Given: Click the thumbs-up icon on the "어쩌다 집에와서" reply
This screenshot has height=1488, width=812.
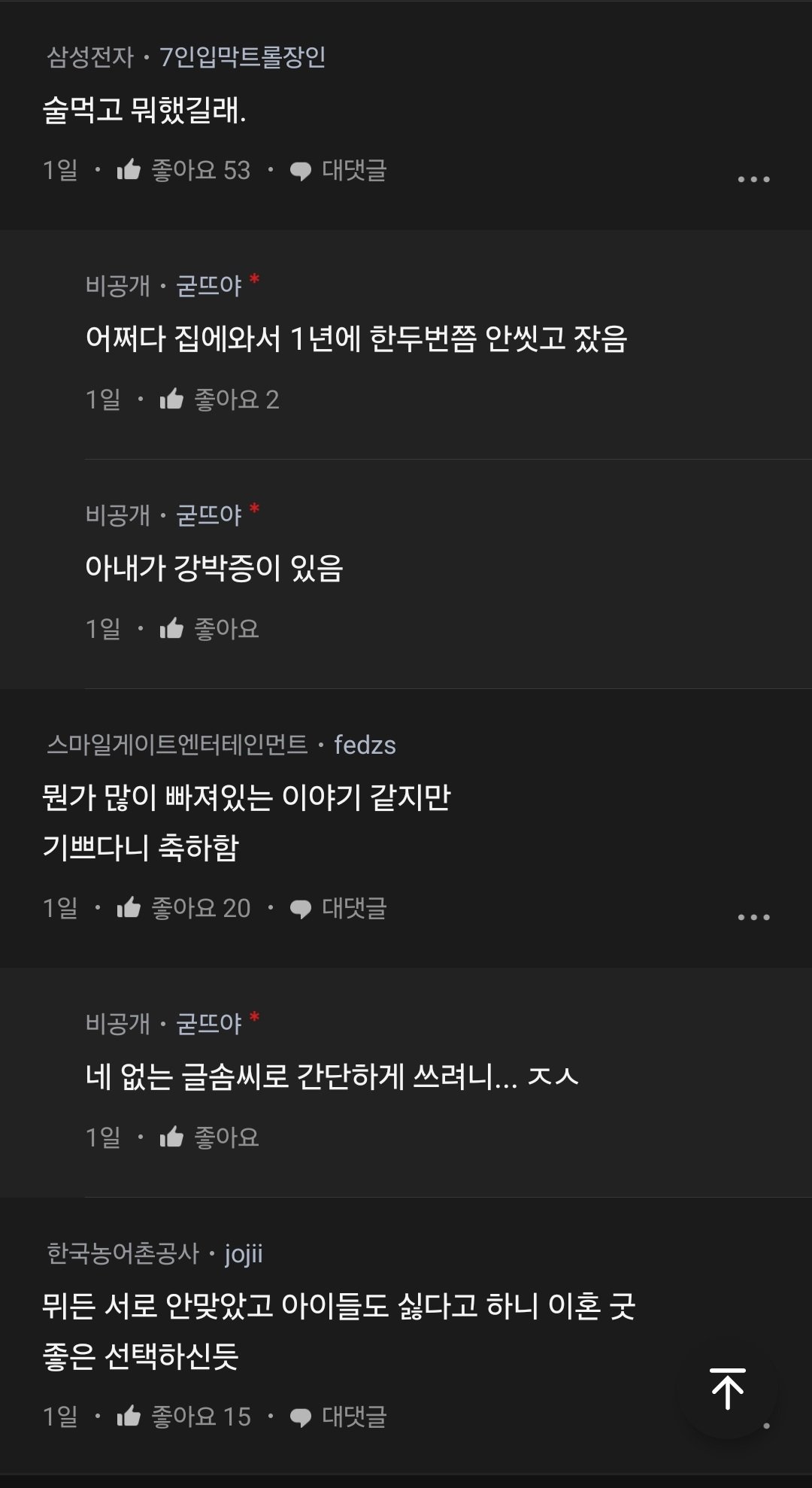Looking at the screenshot, I should (174, 401).
